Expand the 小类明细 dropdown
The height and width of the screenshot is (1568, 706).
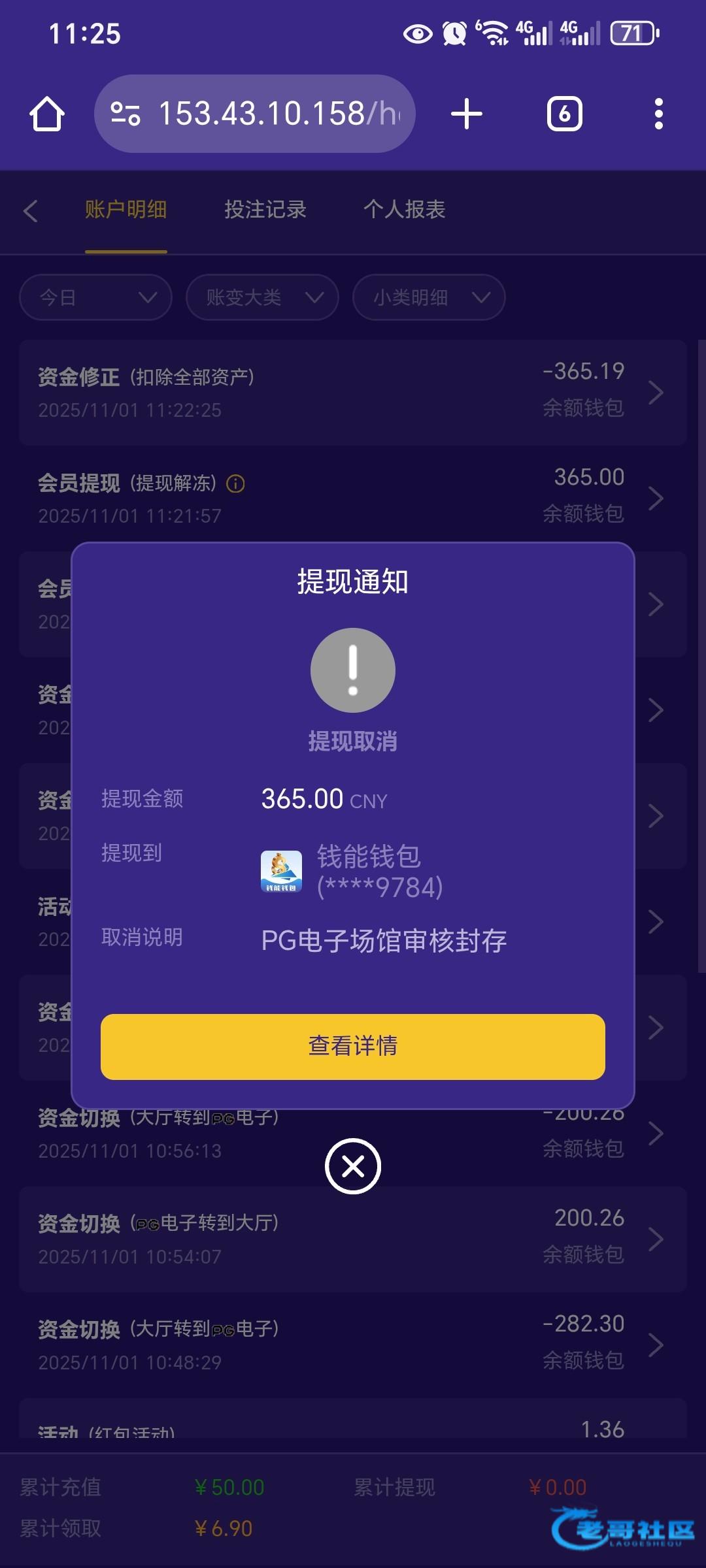(429, 297)
